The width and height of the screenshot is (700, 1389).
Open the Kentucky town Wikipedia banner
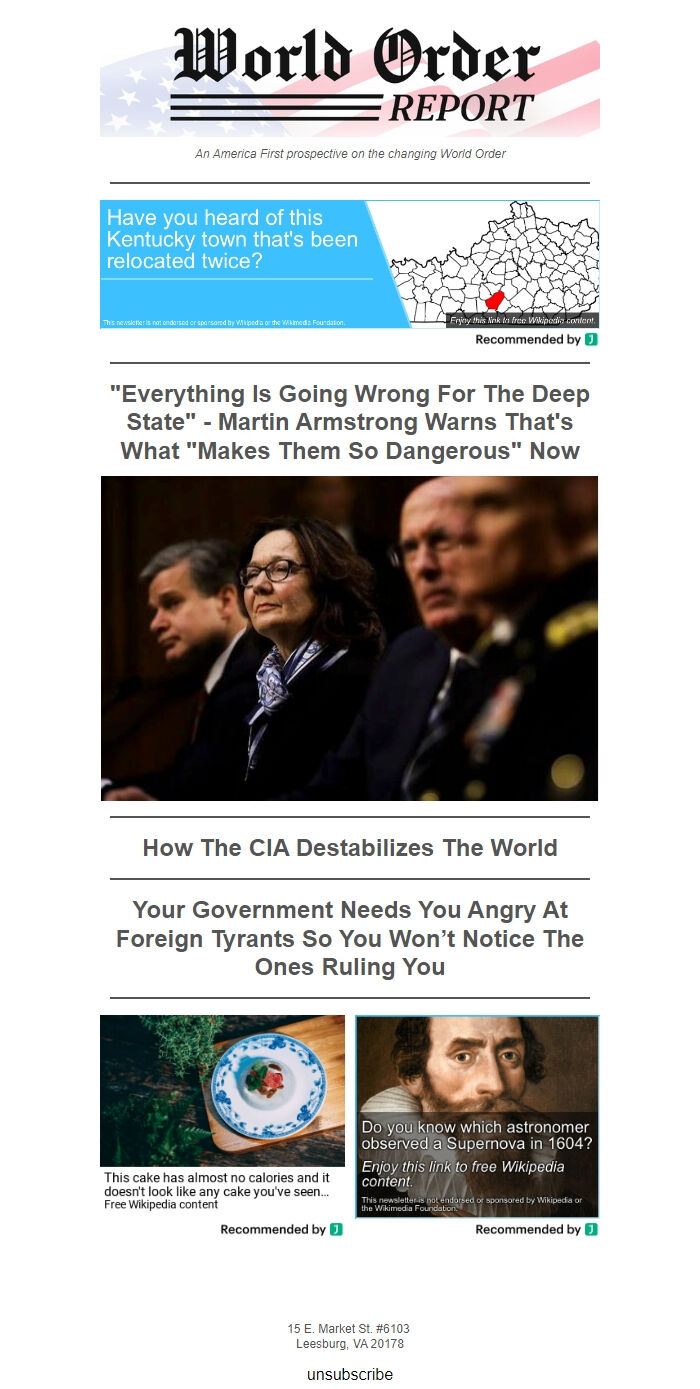[349, 264]
